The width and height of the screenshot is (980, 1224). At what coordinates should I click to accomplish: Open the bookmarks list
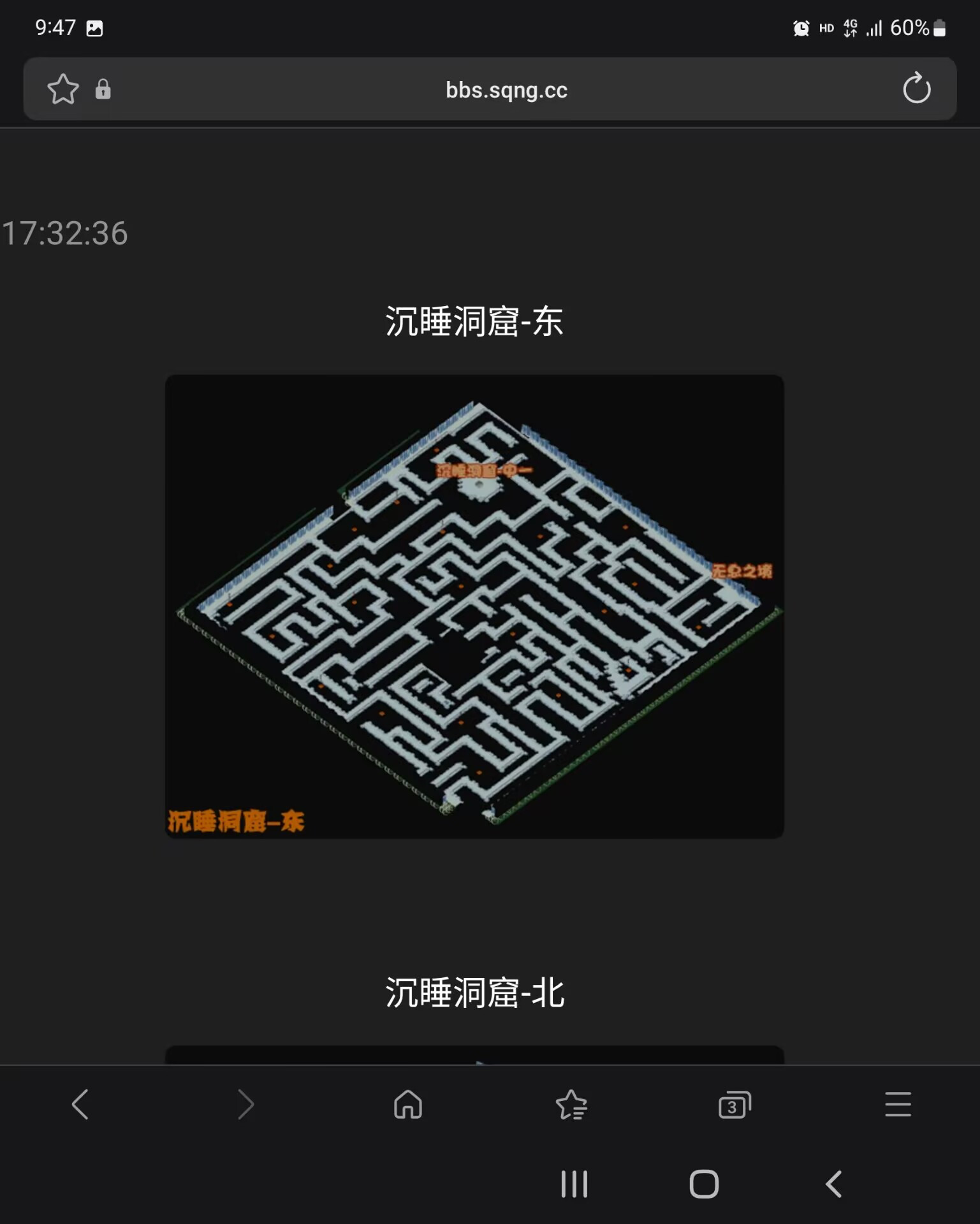tap(571, 1104)
